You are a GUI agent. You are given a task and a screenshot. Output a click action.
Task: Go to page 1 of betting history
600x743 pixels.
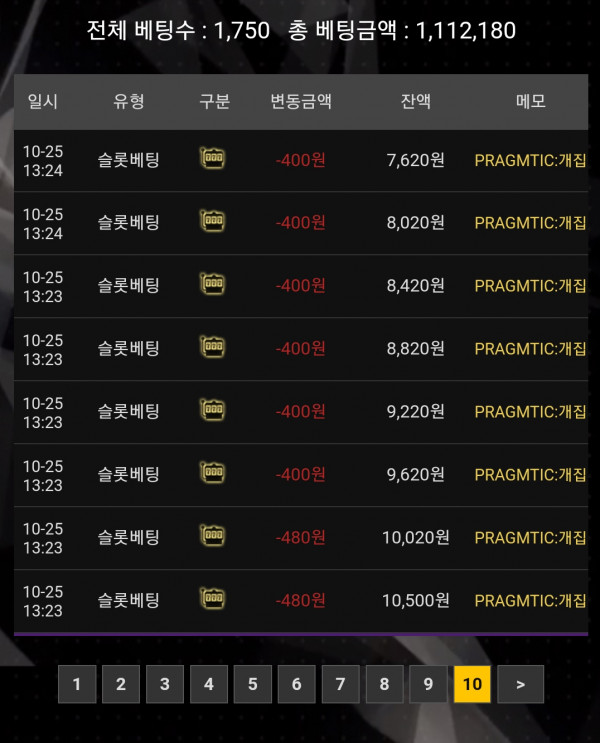(x=77, y=684)
